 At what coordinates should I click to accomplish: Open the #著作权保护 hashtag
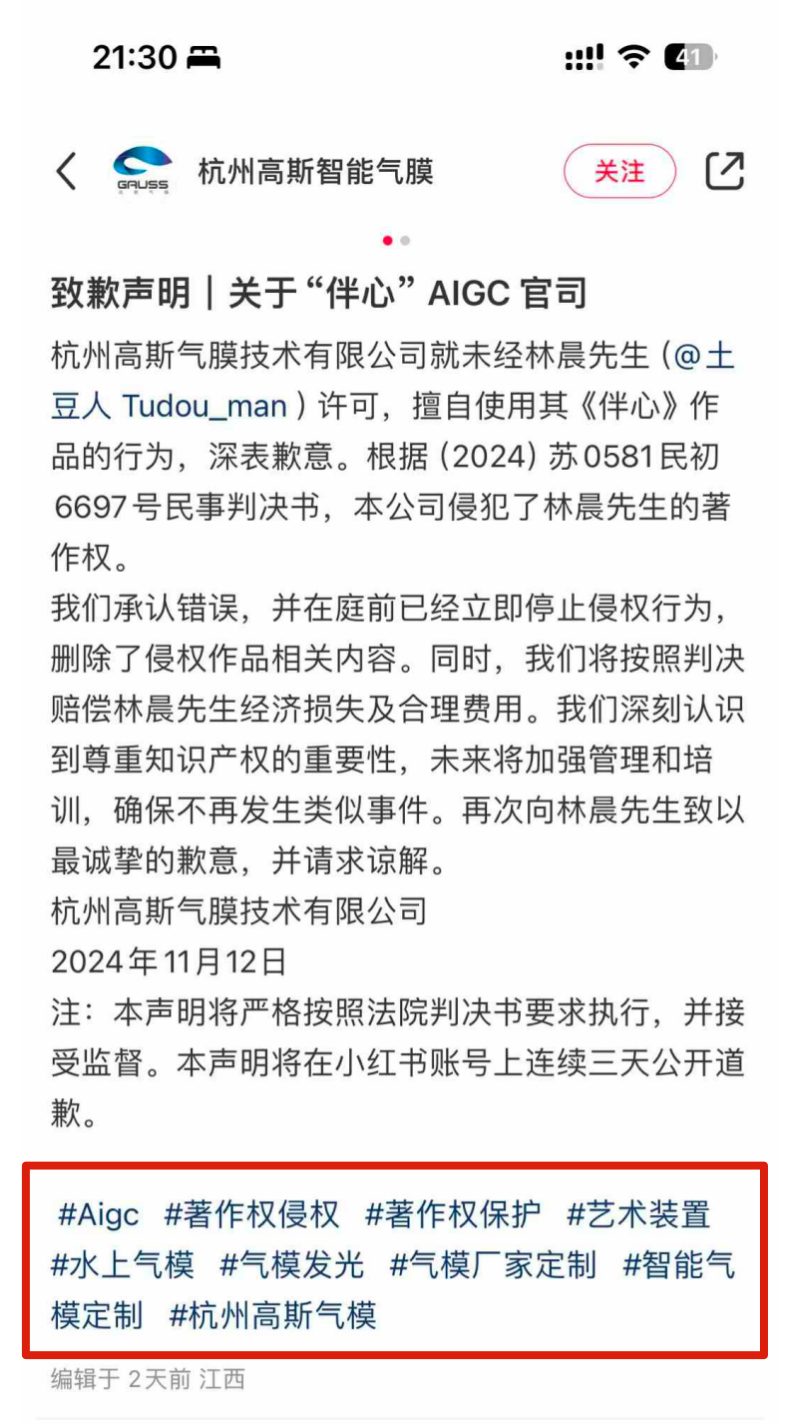click(453, 1214)
